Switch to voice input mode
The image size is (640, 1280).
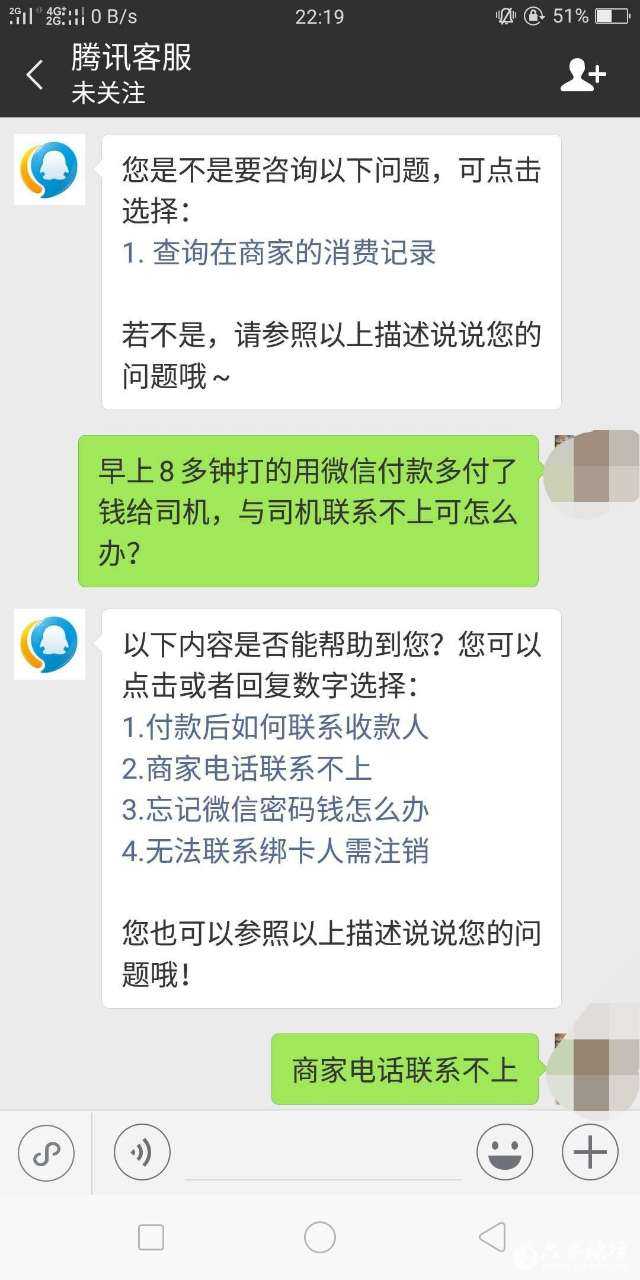pos(141,1153)
